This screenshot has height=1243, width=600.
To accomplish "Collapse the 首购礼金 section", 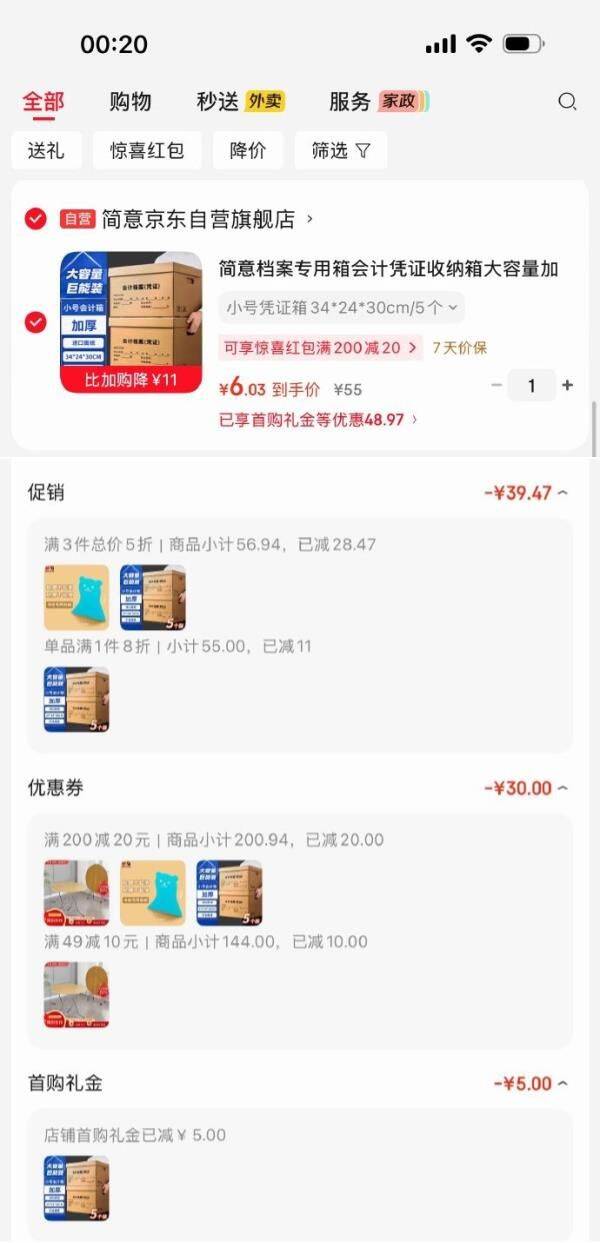I will point(531,1083).
